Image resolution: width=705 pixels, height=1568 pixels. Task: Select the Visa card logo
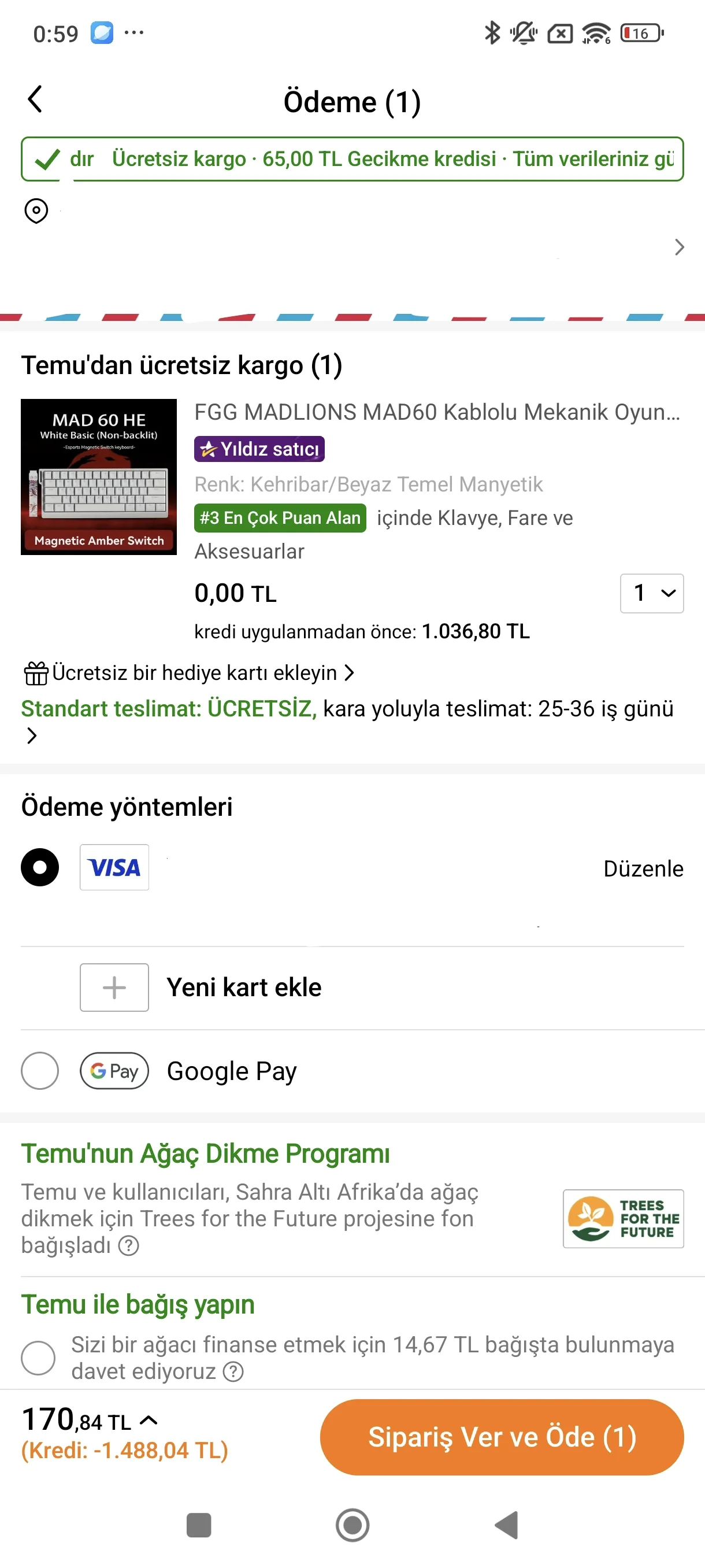pos(114,867)
